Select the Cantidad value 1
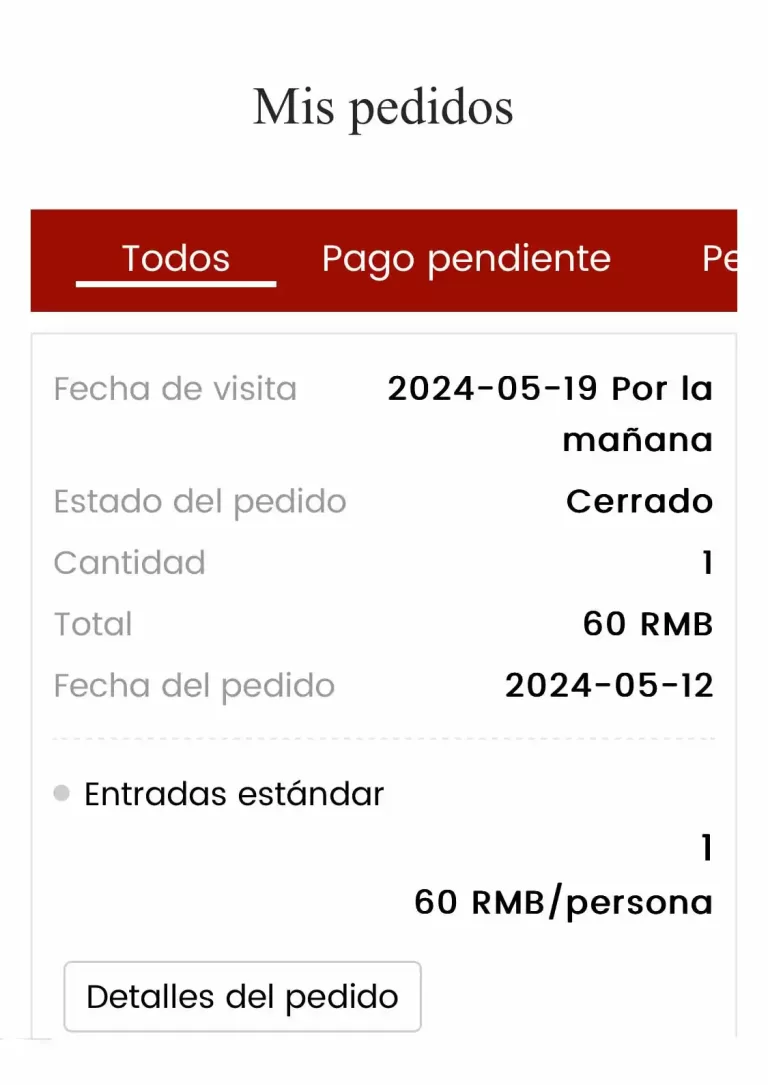The height and width of the screenshot is (1085, 768). [707, 563]
